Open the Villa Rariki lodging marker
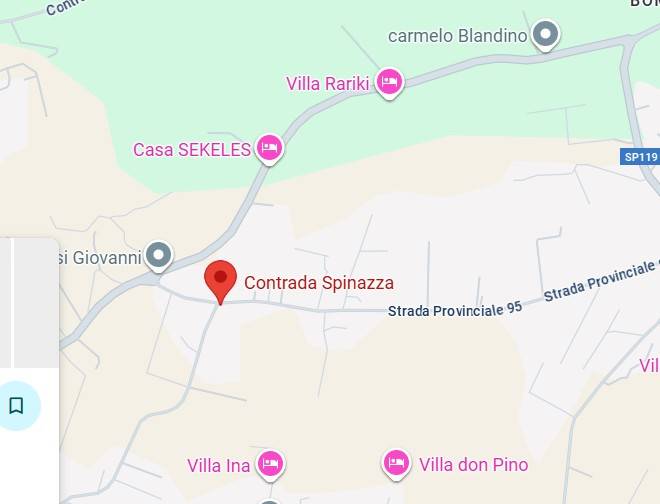 pos(390,82)
